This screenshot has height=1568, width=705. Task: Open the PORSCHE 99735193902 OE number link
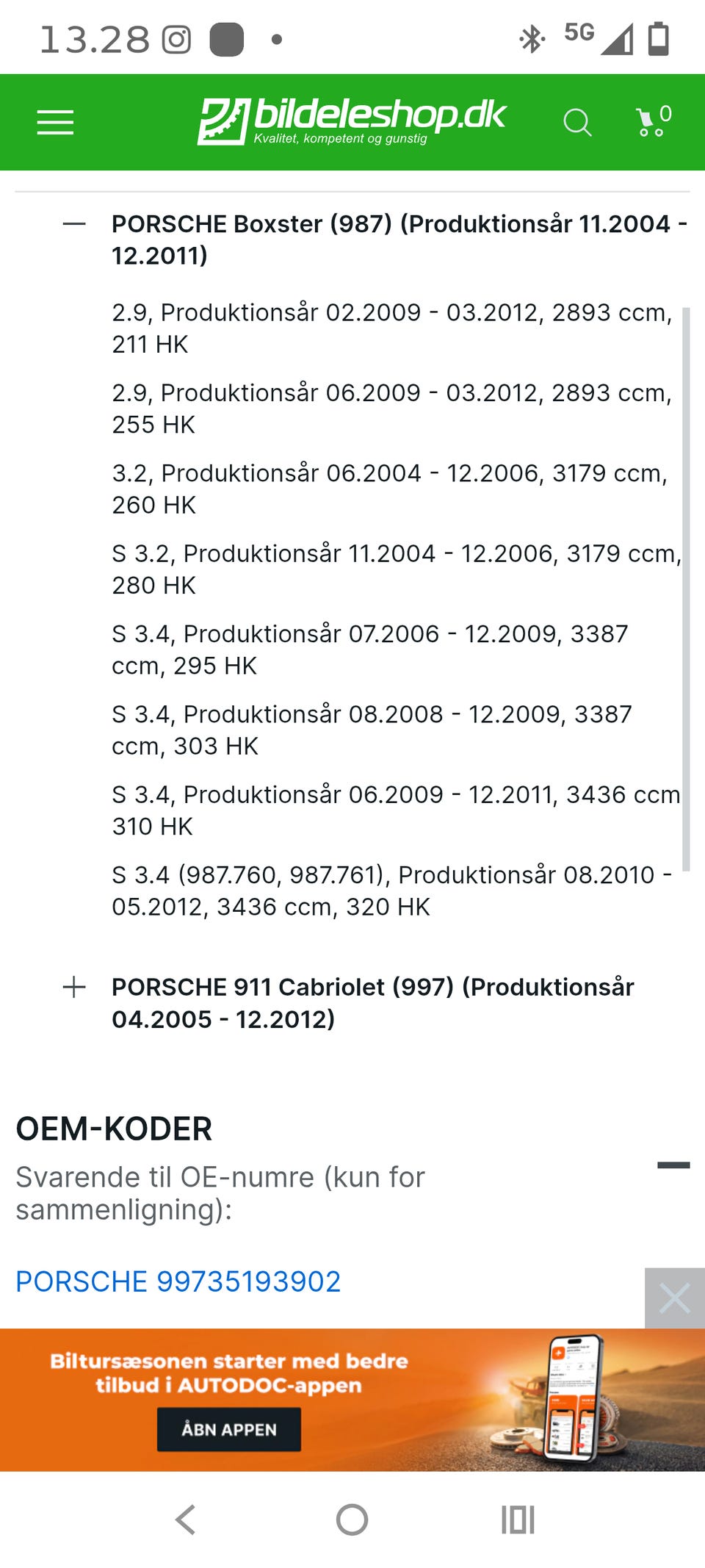click(178, 1281)
